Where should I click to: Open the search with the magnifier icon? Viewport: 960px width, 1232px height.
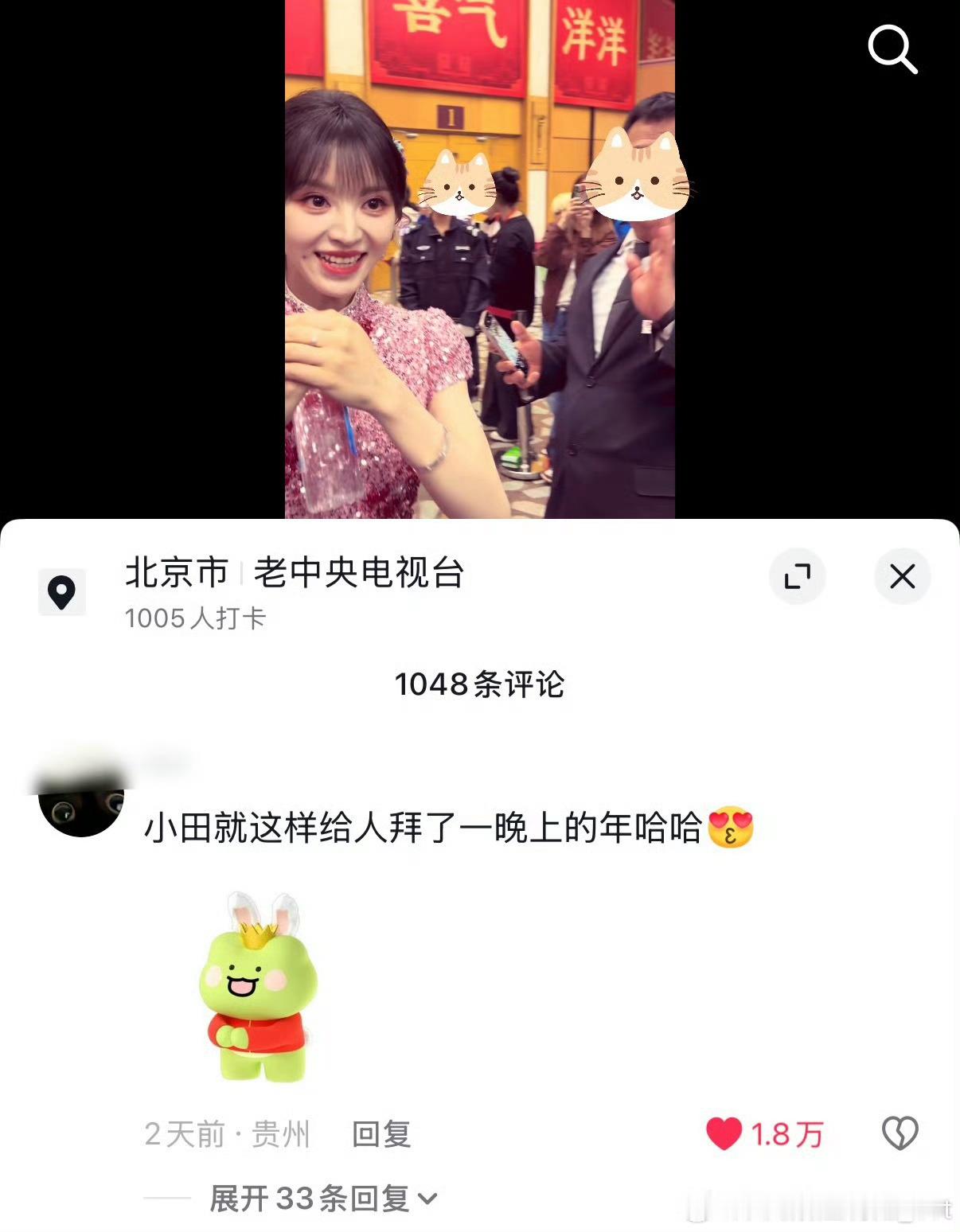[x=893, y=49]
